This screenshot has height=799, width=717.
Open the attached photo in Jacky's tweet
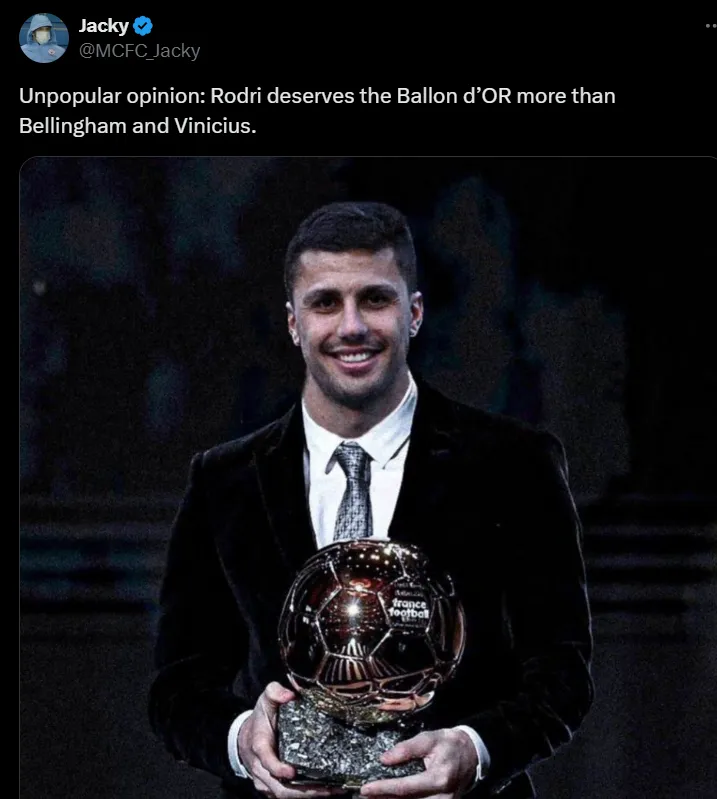[x=368, y=480]
